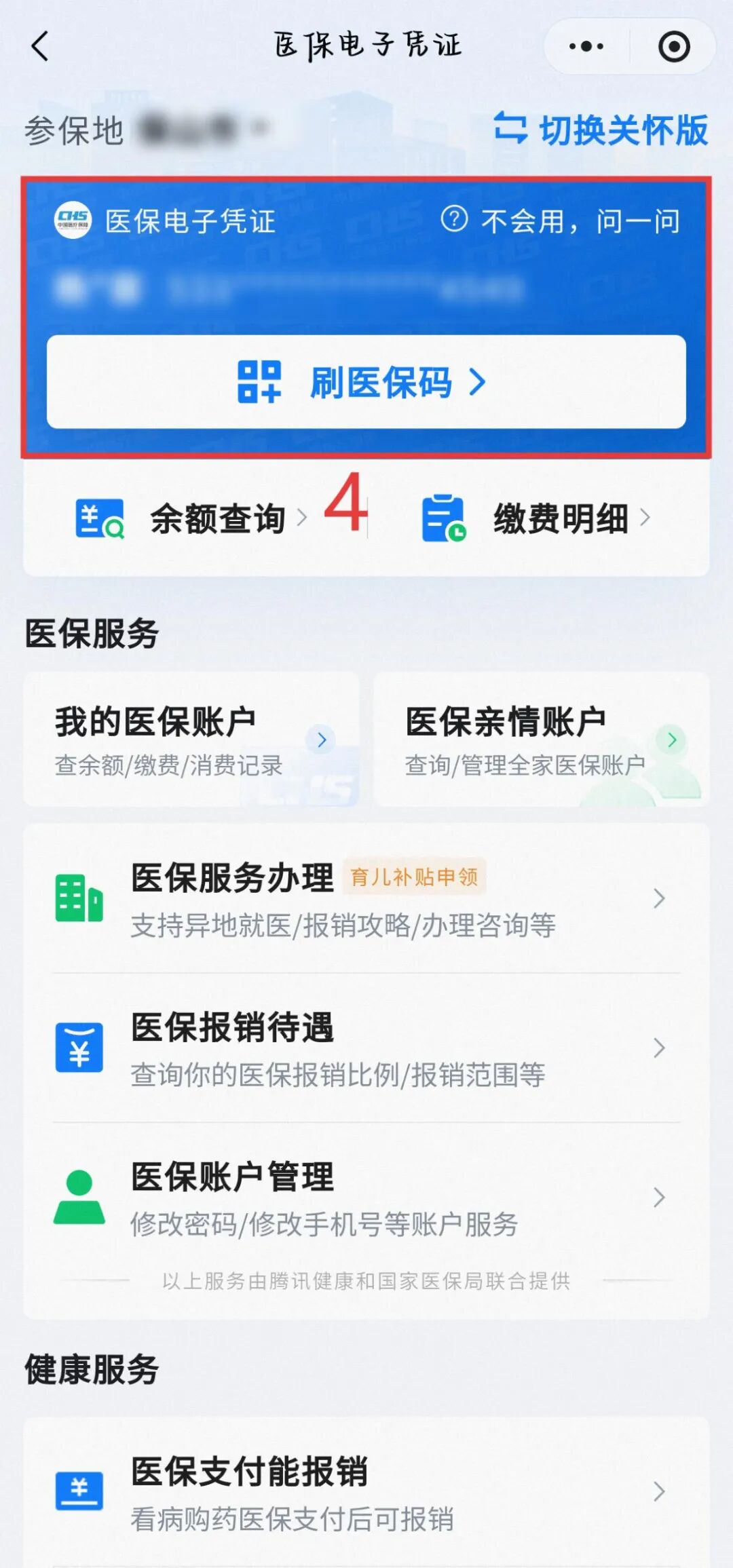
Task: Check 余额查询 balance inquiry
Action: [193, 519]
